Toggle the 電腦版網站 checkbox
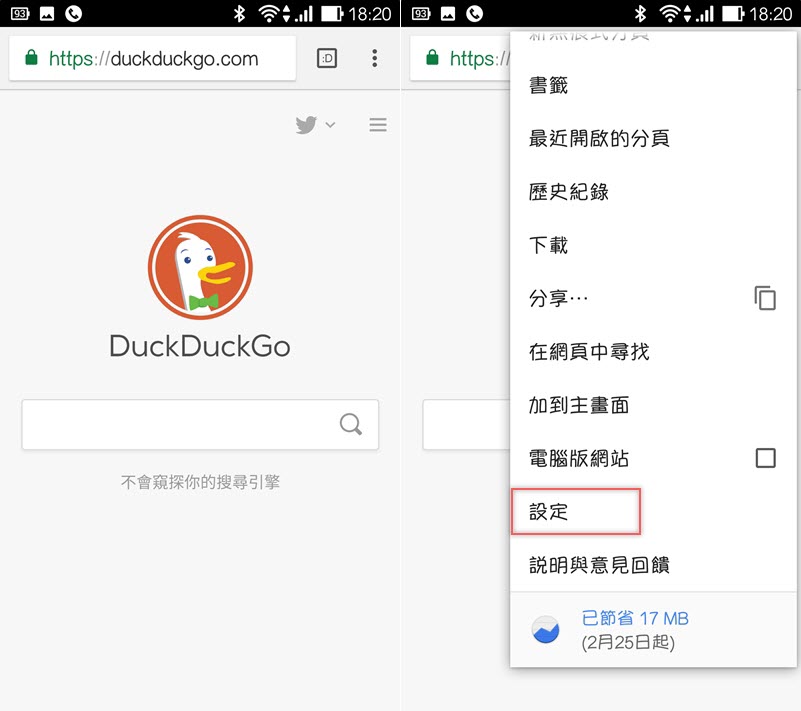This screenshot has width=801, height=711. point(765,458)
